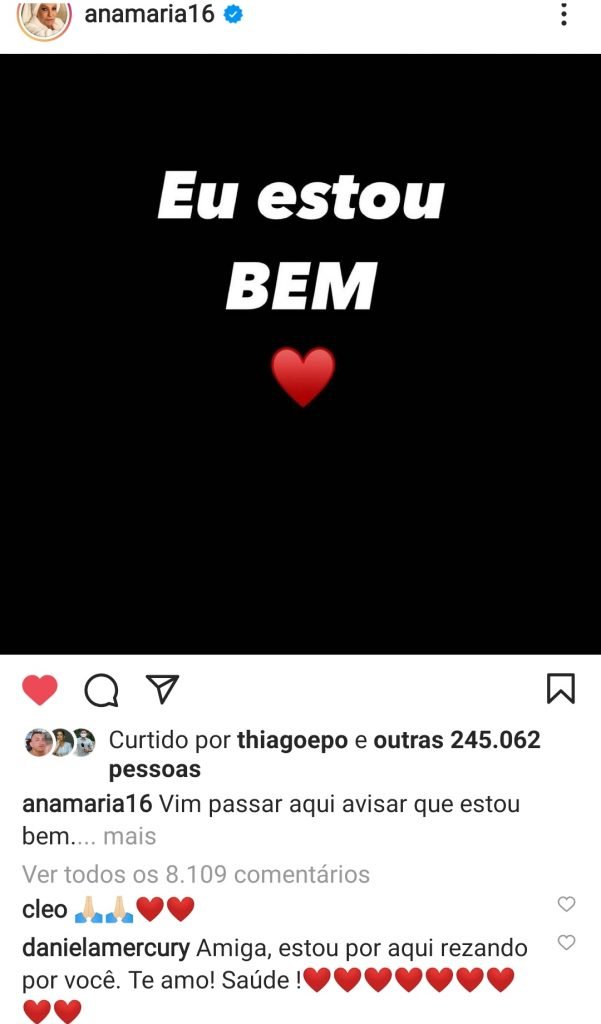Open anamaria16's profile picture
Image resolution: width=601 pixels, height=1024 pixels.
(x=44, y=17)
